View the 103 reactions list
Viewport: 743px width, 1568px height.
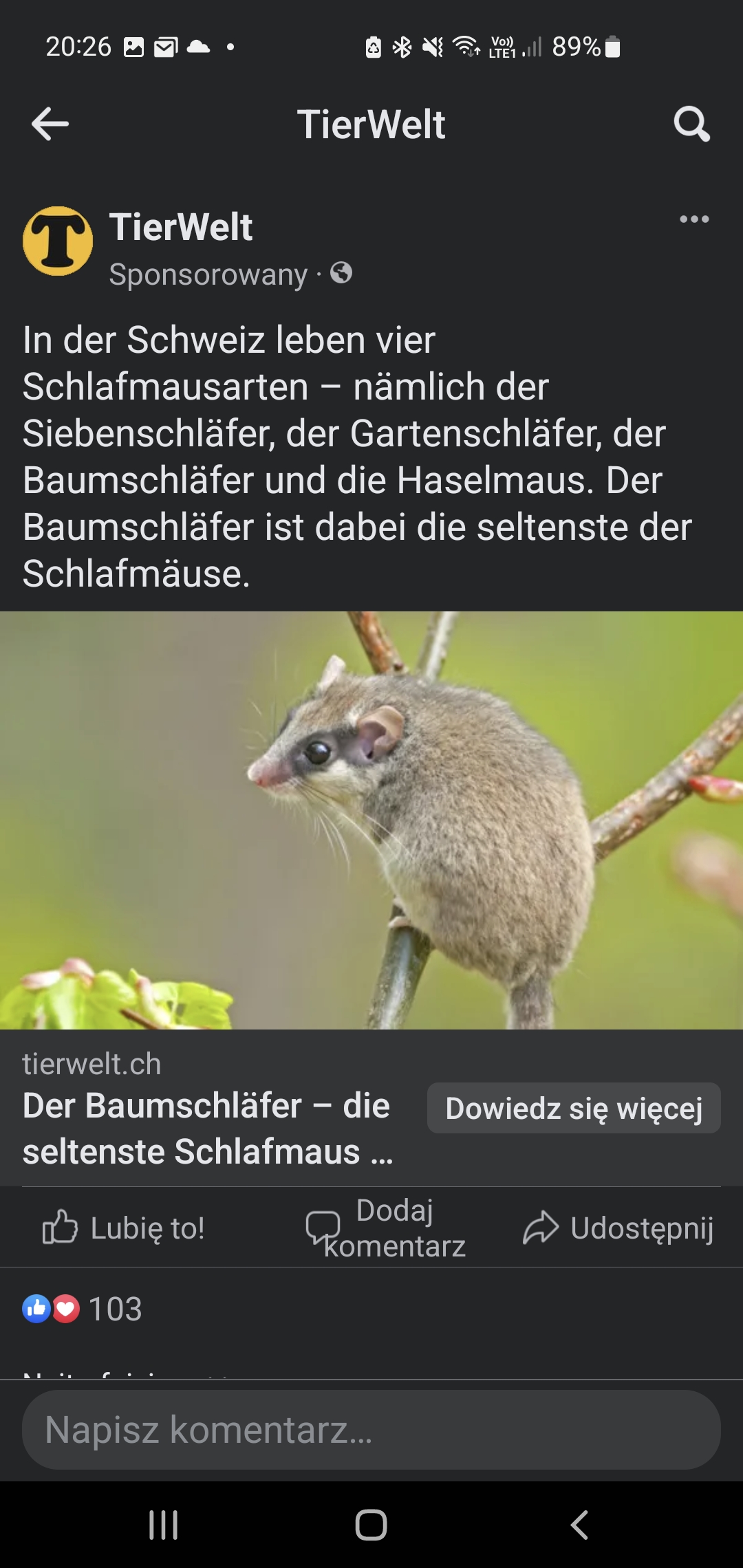83,1309
